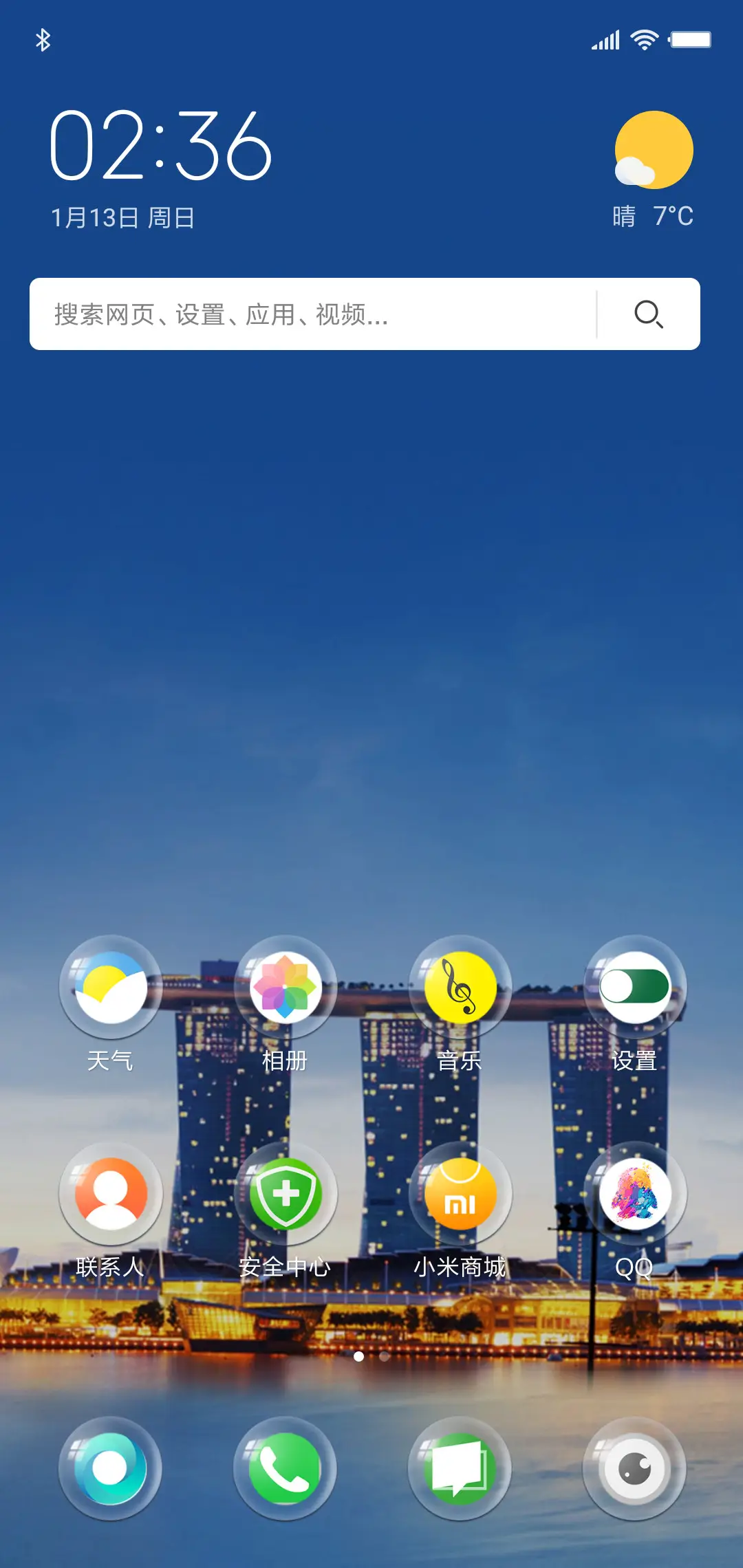The image size is (743, 1568).
Task: Open the 音乐 music app
Action: pyautogui.click(x=460, y=987)
